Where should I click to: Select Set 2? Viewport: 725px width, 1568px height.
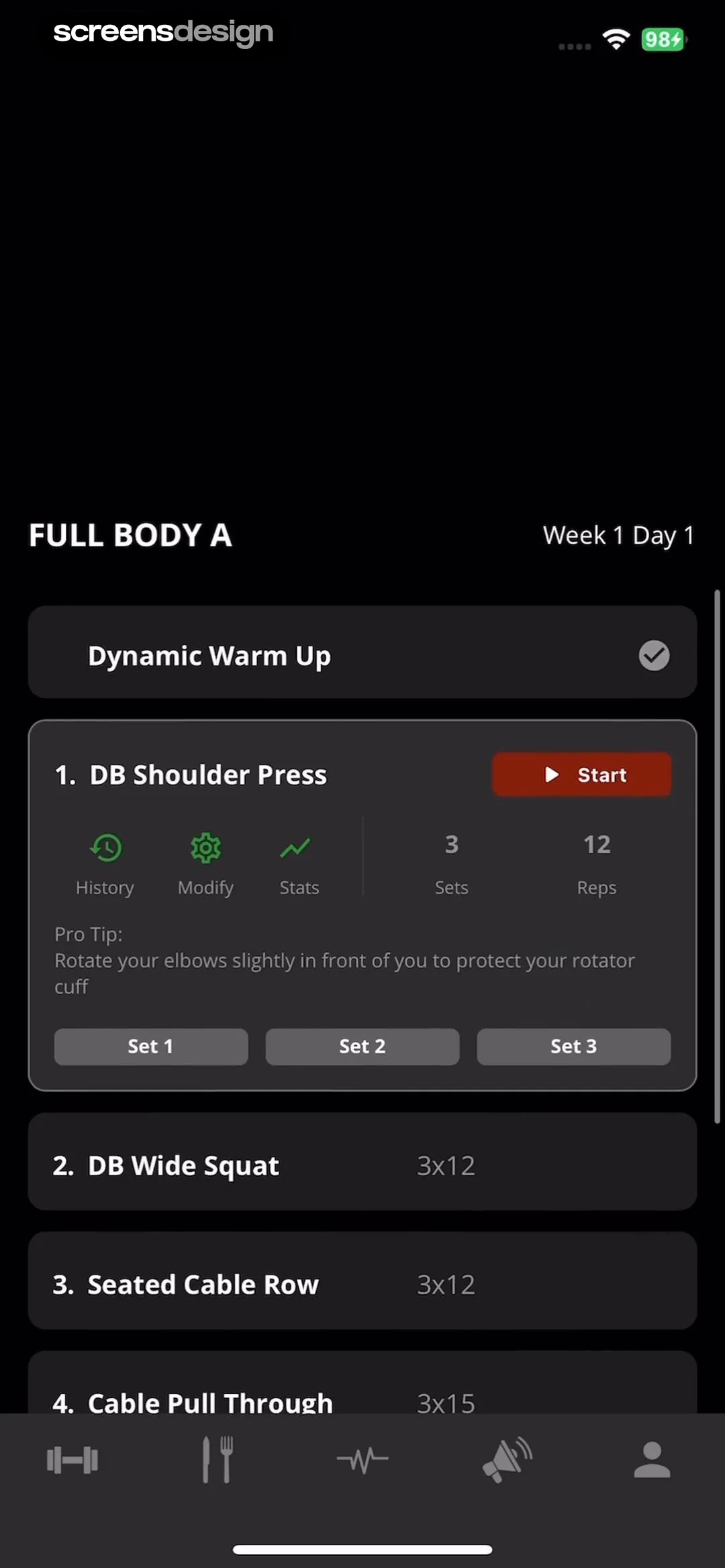pyautogui.click(x=362, y=1046)
